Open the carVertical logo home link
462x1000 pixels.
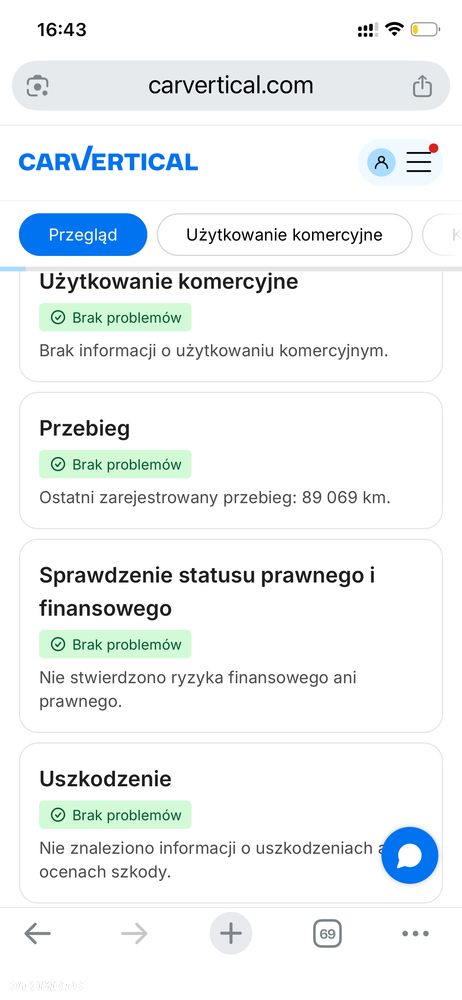[x=108, y=161]
